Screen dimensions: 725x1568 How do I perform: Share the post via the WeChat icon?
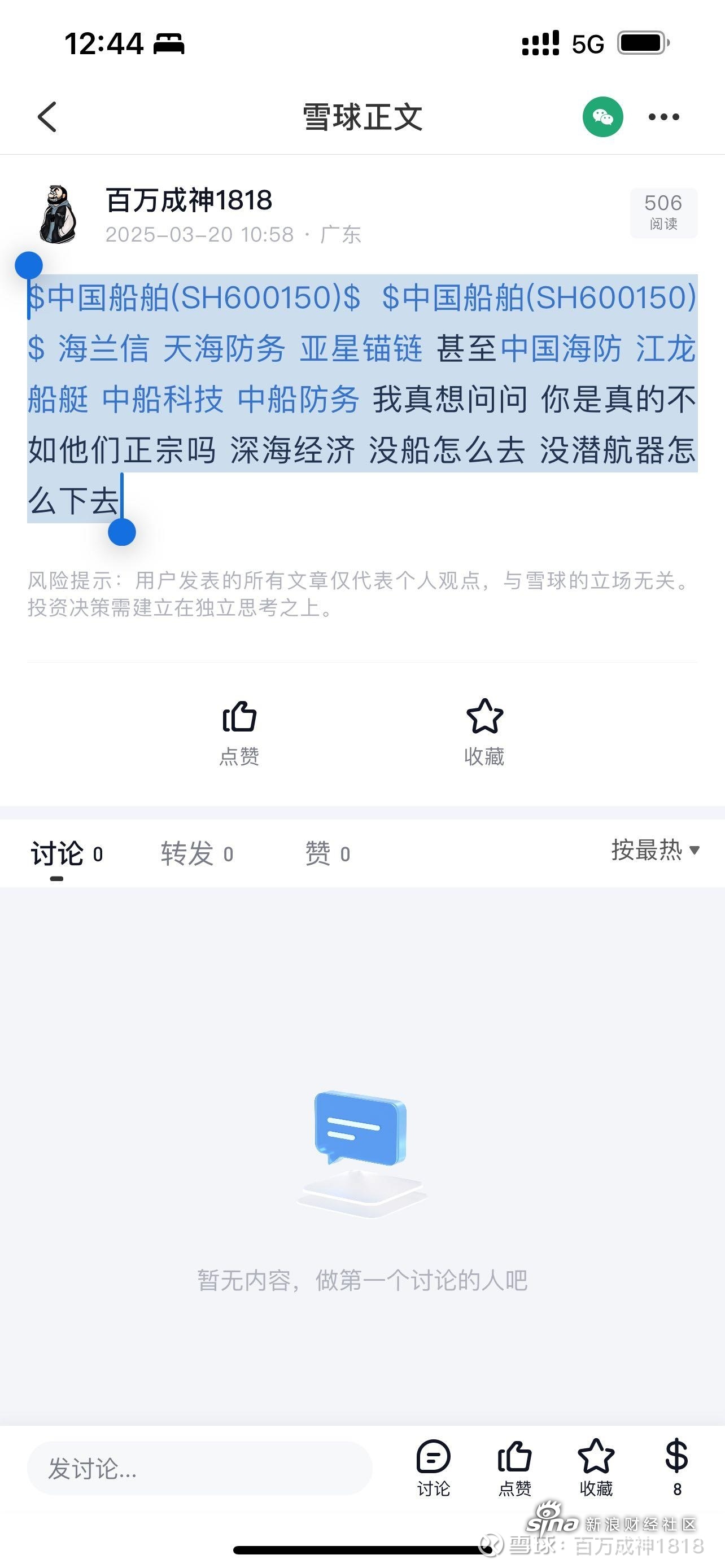602,117
